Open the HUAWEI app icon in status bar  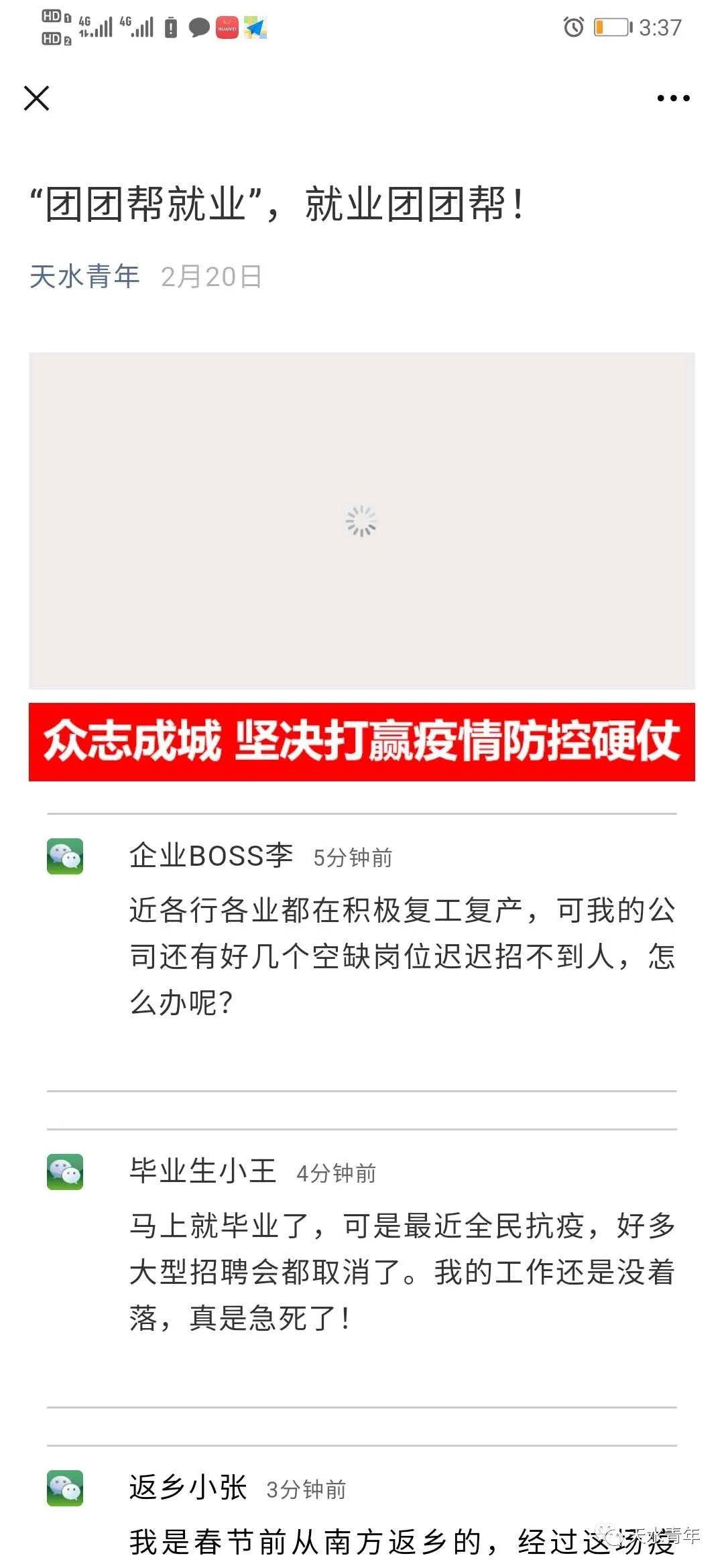click(x=228, y=29)
